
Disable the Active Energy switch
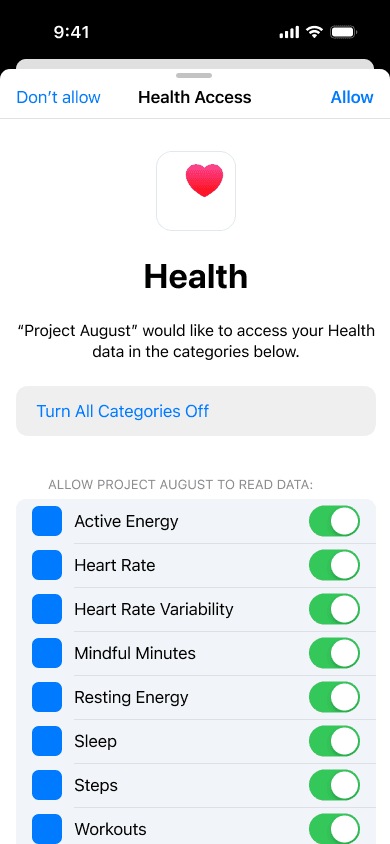(x=334, y=521)
